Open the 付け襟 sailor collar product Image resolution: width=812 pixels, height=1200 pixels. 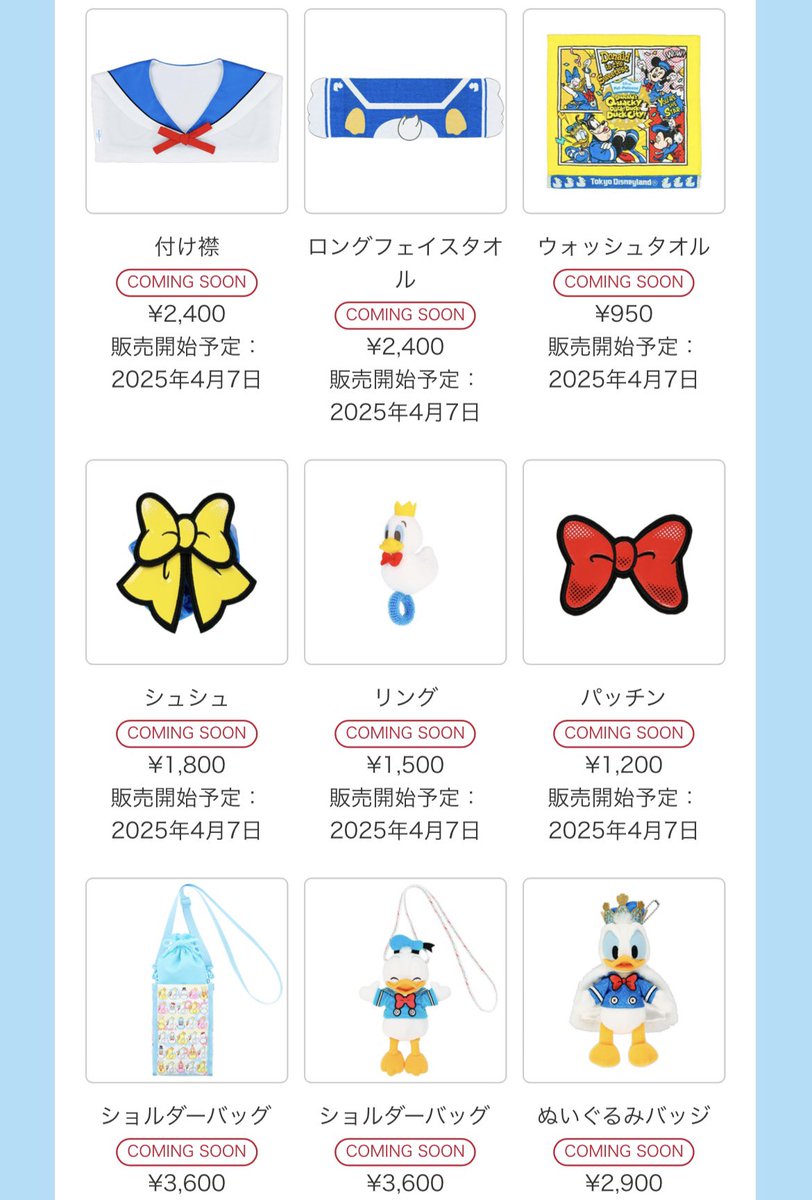[x=187, y=111]
